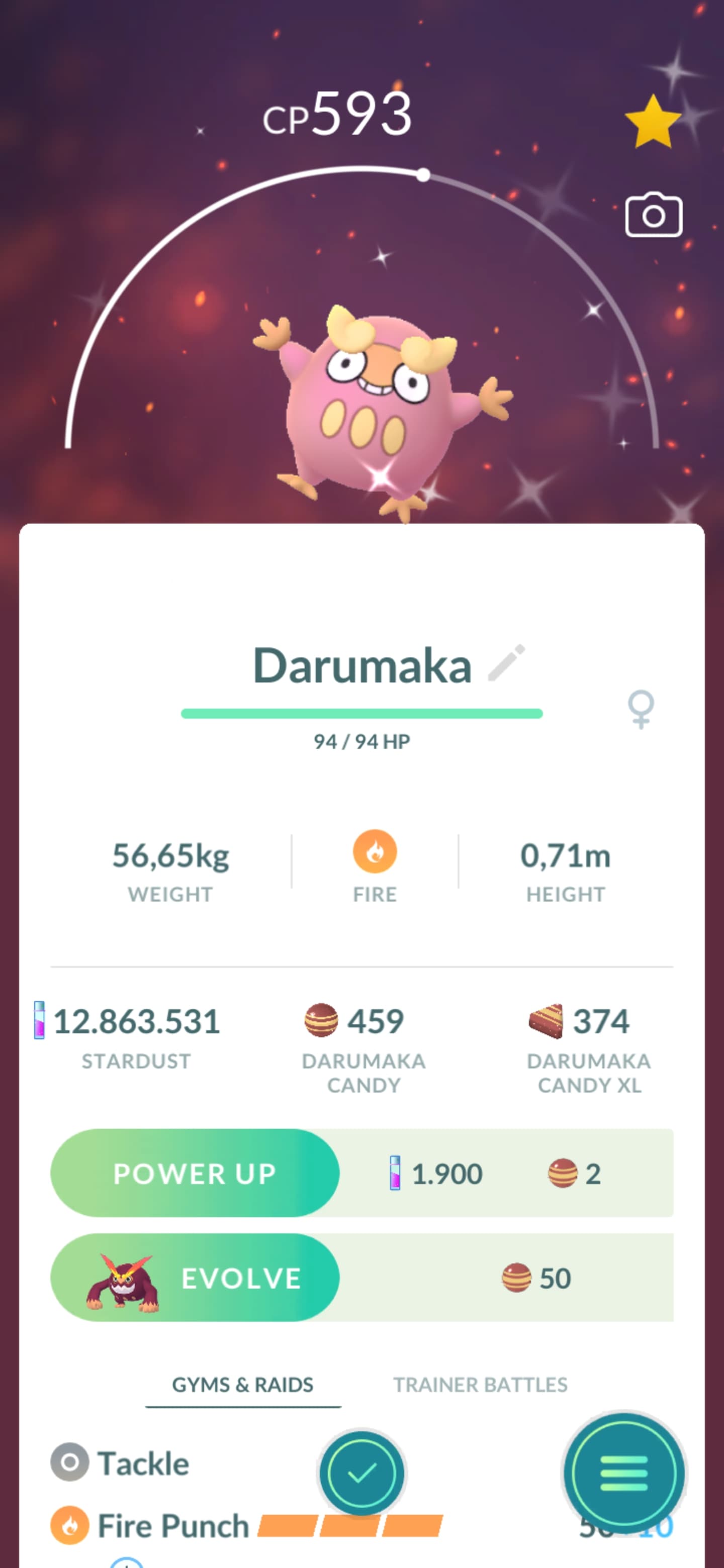
Task: Edit Darumaka's nickname with the pencil
Action: click(x=507, y=662)
